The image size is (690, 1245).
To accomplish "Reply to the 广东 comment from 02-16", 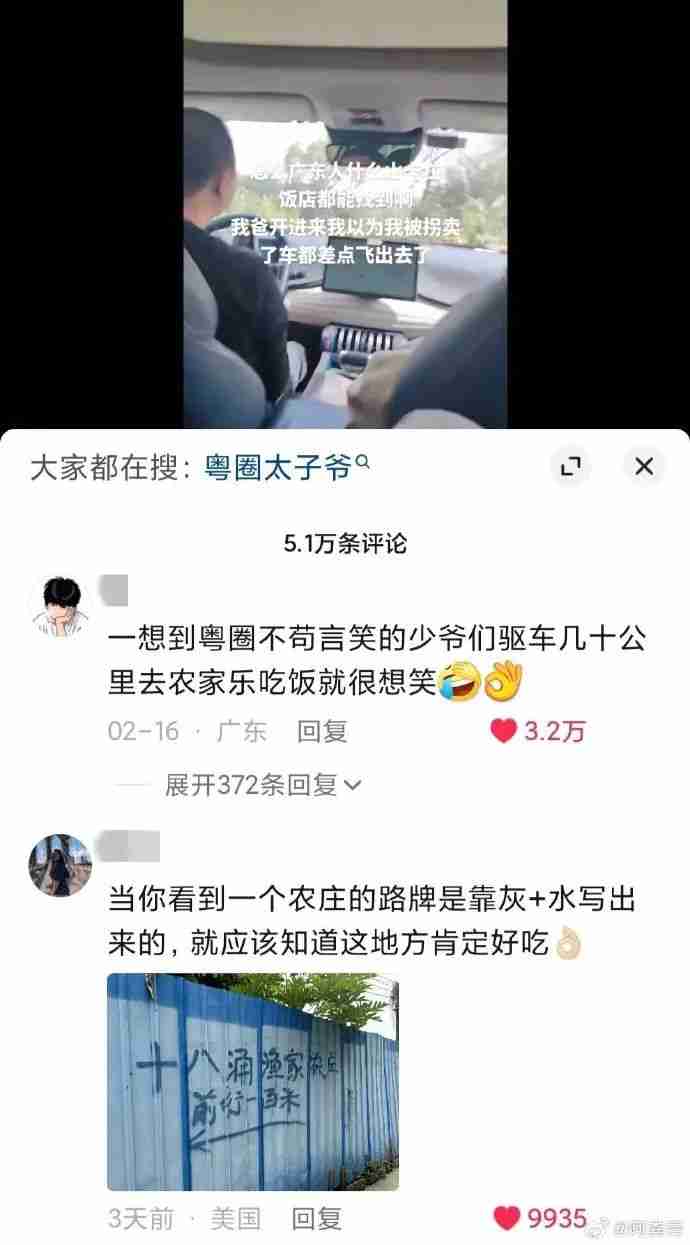I will [x=321, y=731].
